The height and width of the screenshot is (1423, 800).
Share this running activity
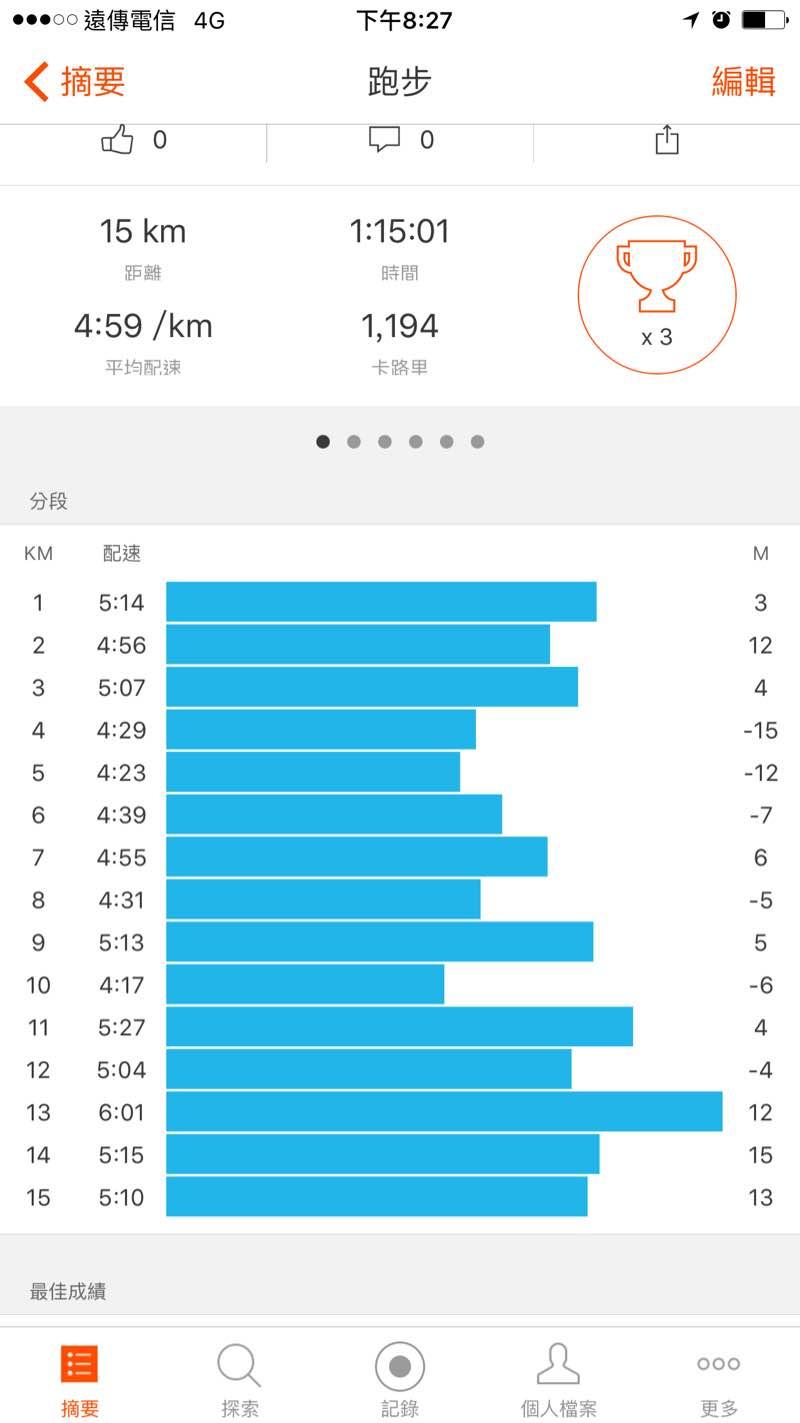(666, 140)
